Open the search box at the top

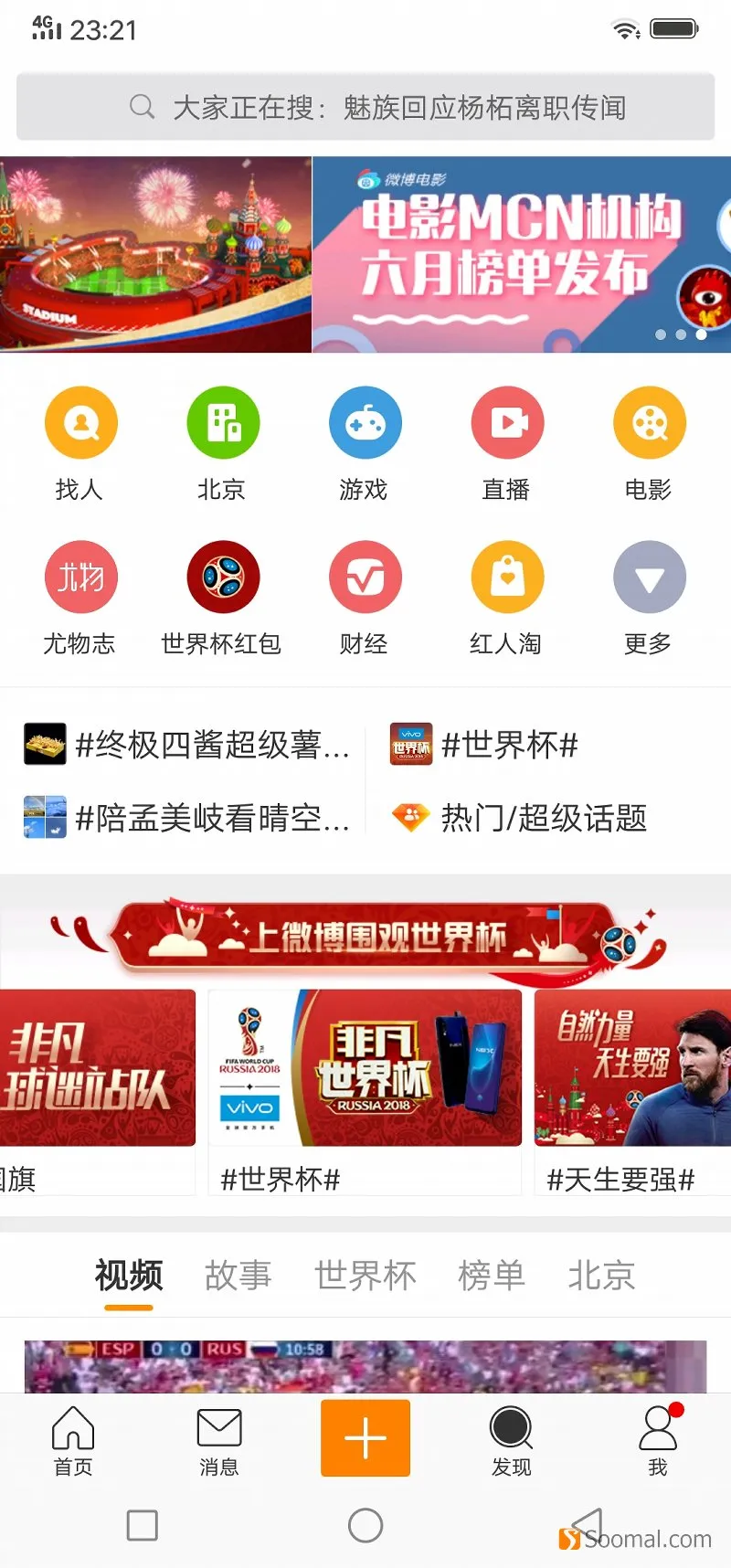(365, 108)
